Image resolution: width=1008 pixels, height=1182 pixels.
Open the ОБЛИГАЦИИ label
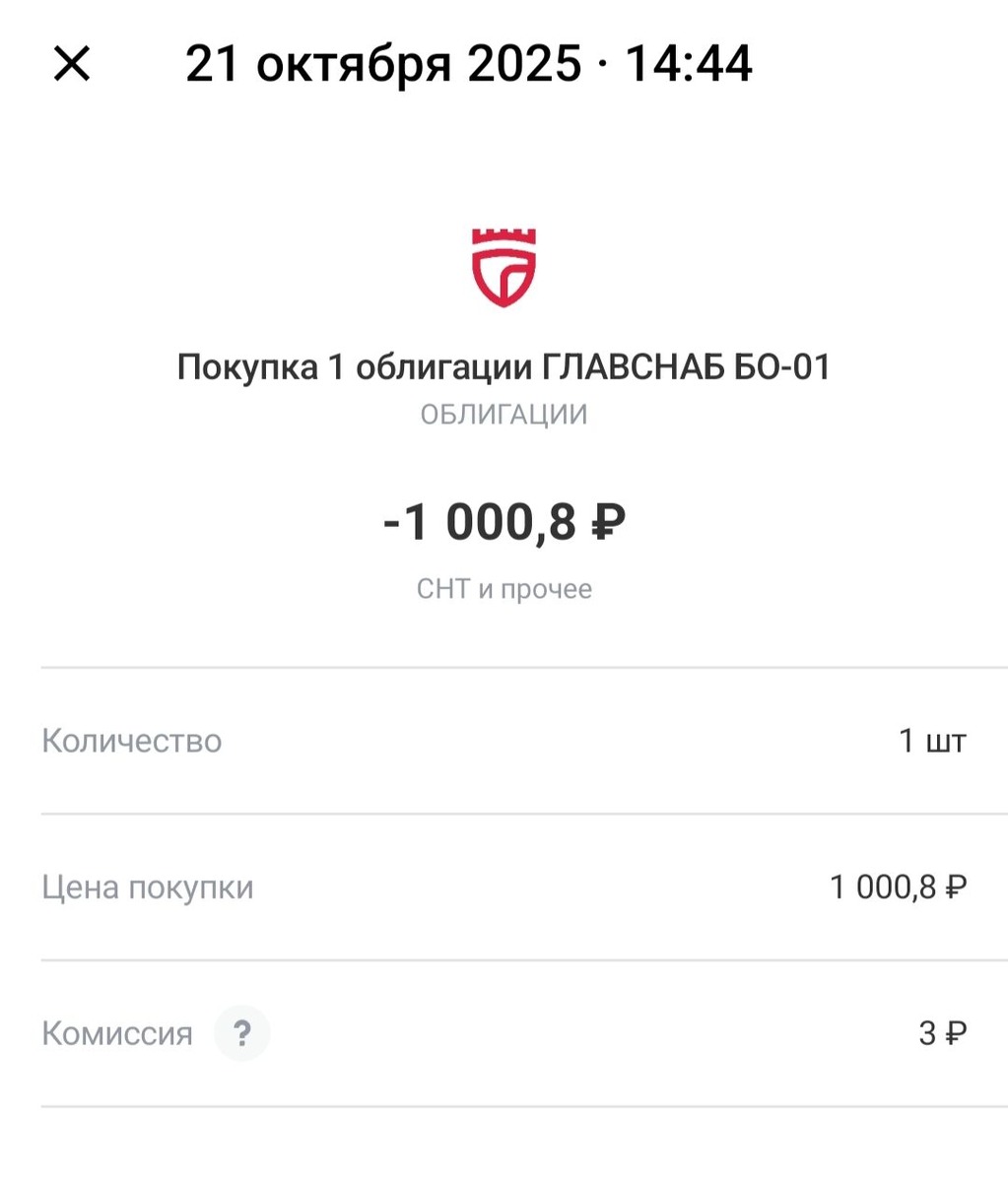coord(504,414)
